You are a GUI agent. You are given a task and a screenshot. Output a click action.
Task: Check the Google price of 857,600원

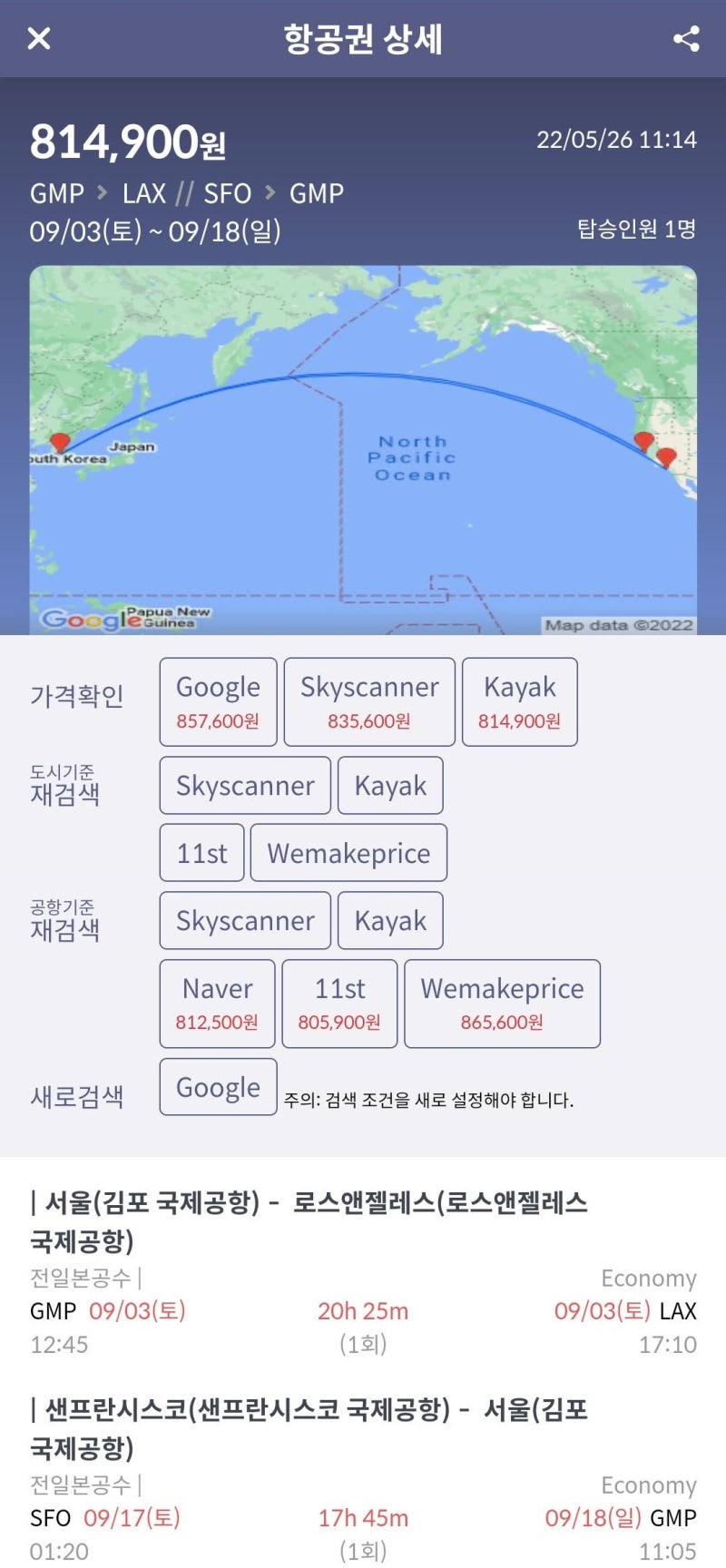218,702
